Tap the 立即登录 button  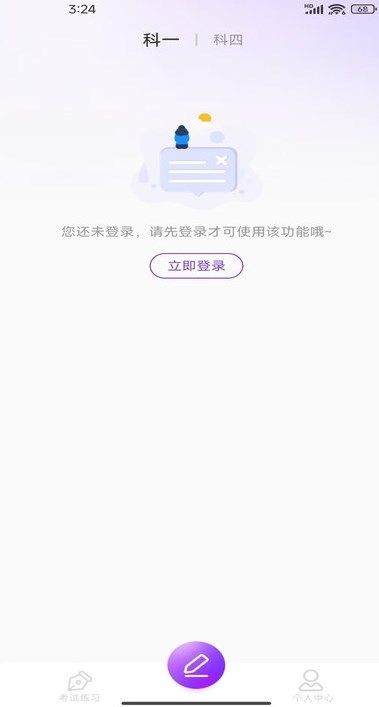[x=196, y=266]
